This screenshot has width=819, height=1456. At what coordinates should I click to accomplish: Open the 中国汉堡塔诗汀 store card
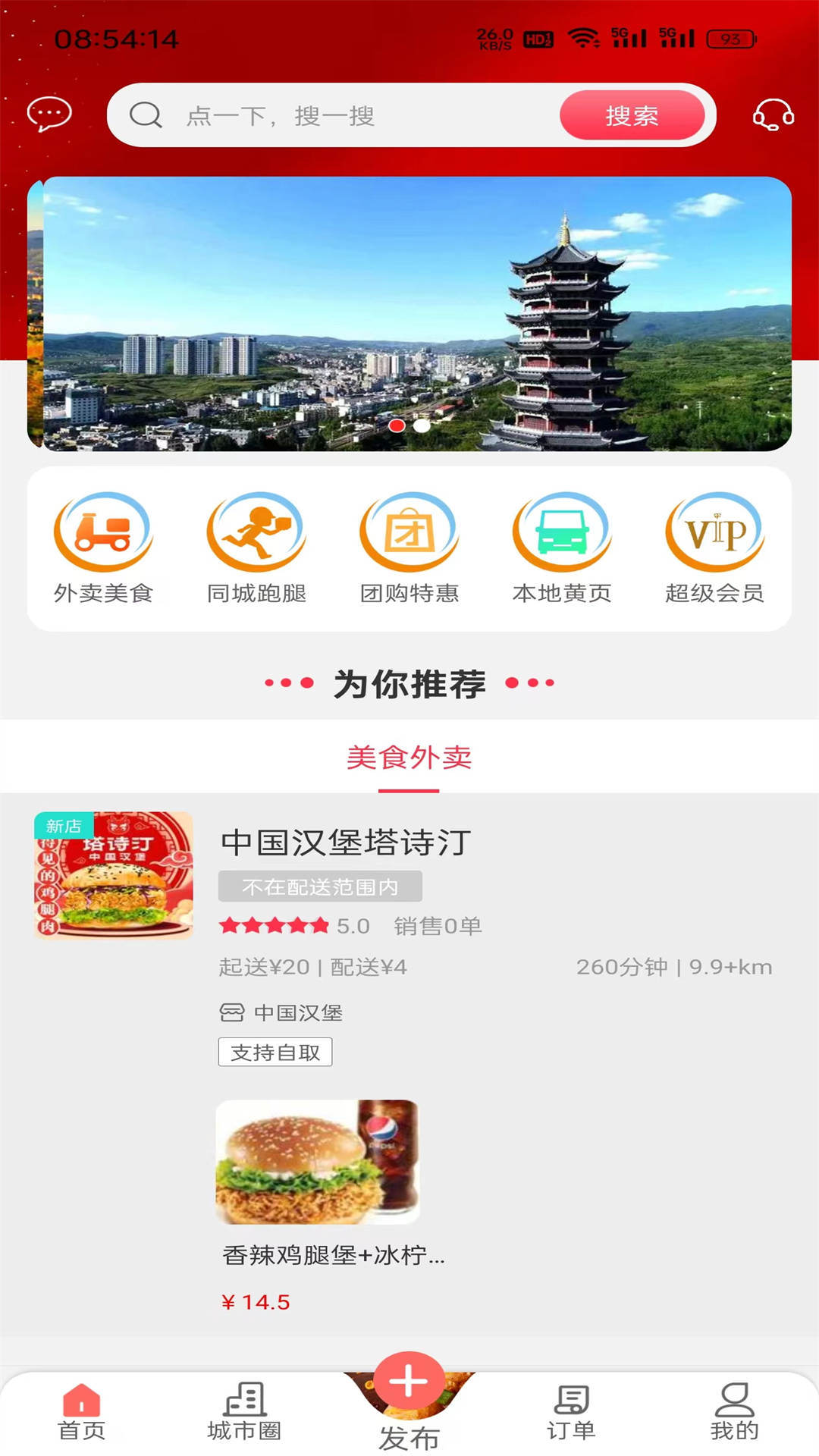click(x=346, y=843)
